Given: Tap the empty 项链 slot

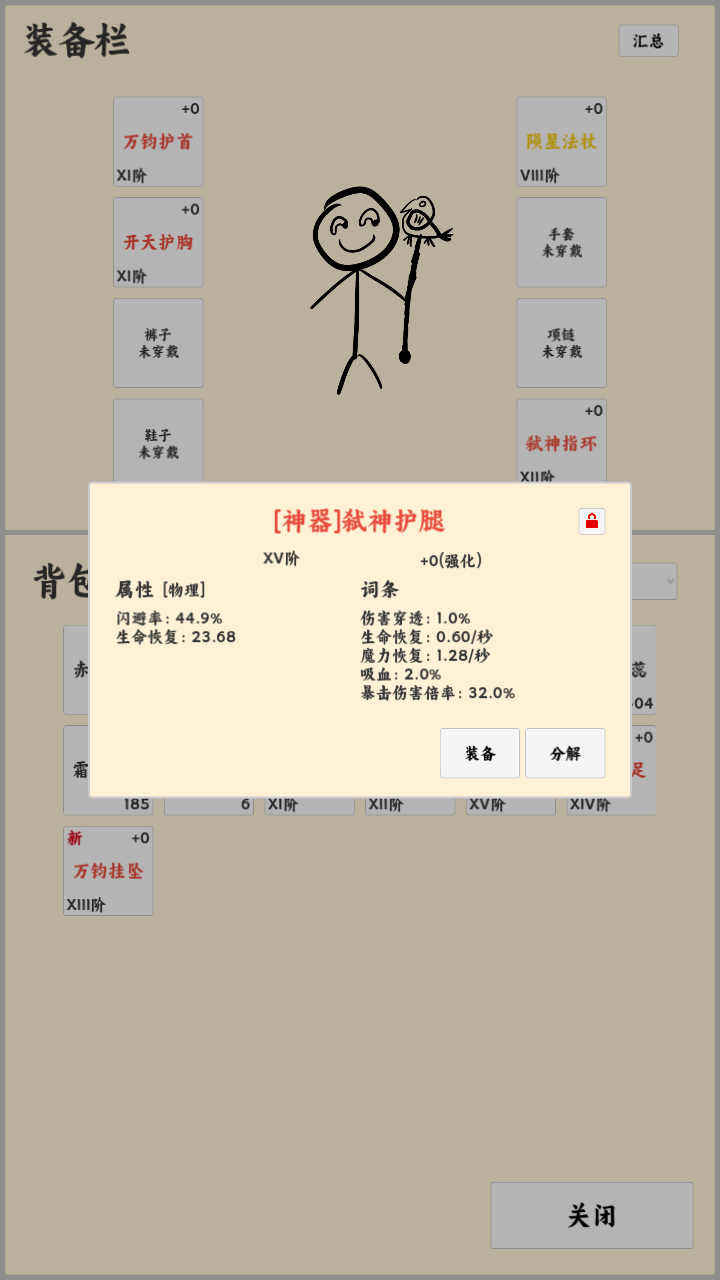Looking at the screenshot, I should click(x=561, y=343).
